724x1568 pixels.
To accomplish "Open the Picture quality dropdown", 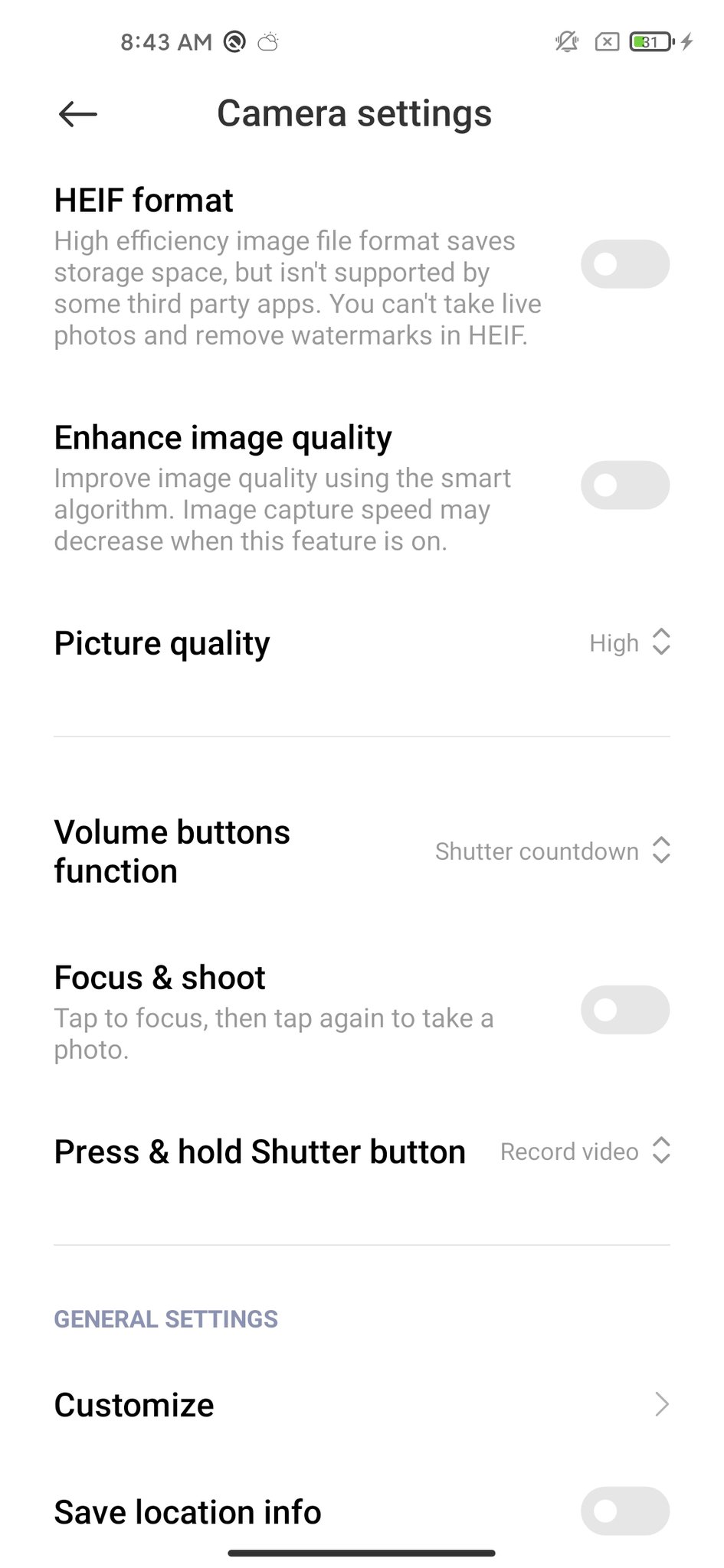I will [629, 642].
